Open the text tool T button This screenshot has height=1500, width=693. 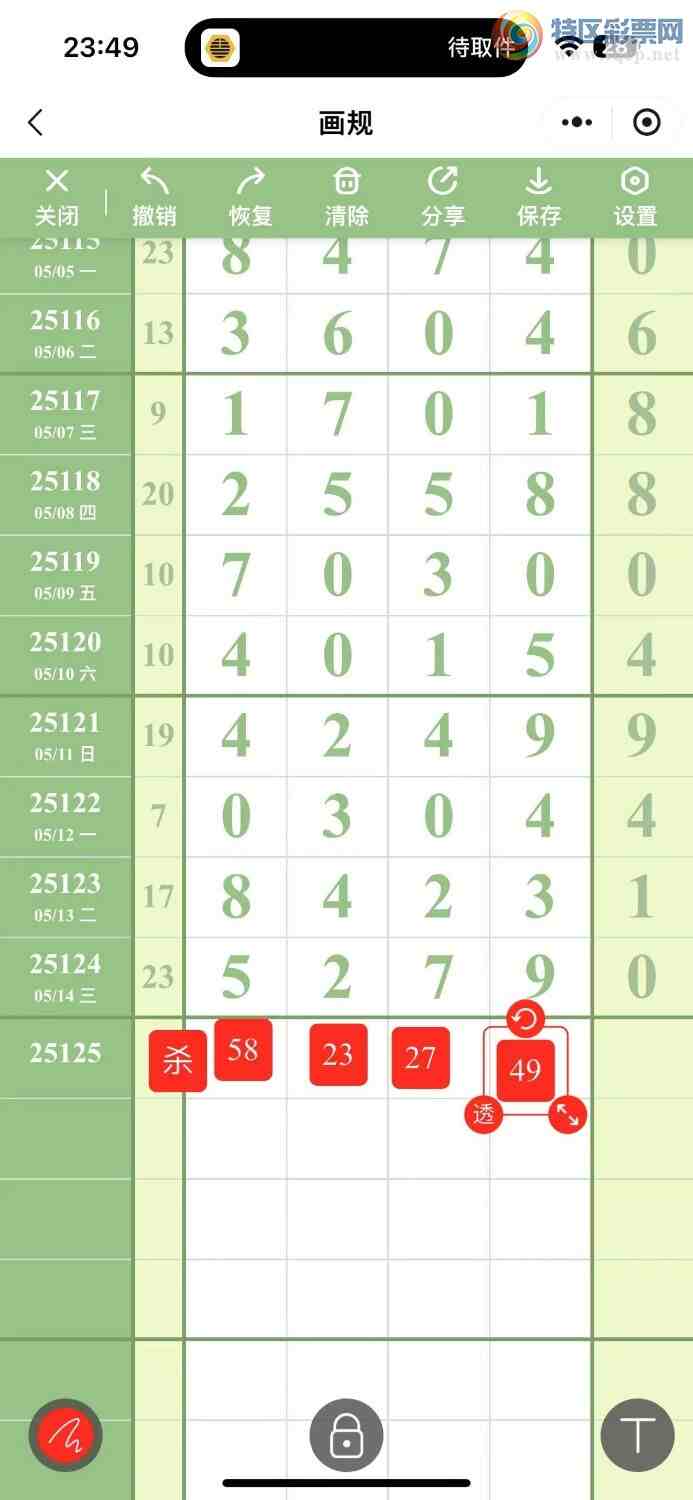coord(637,1435)
